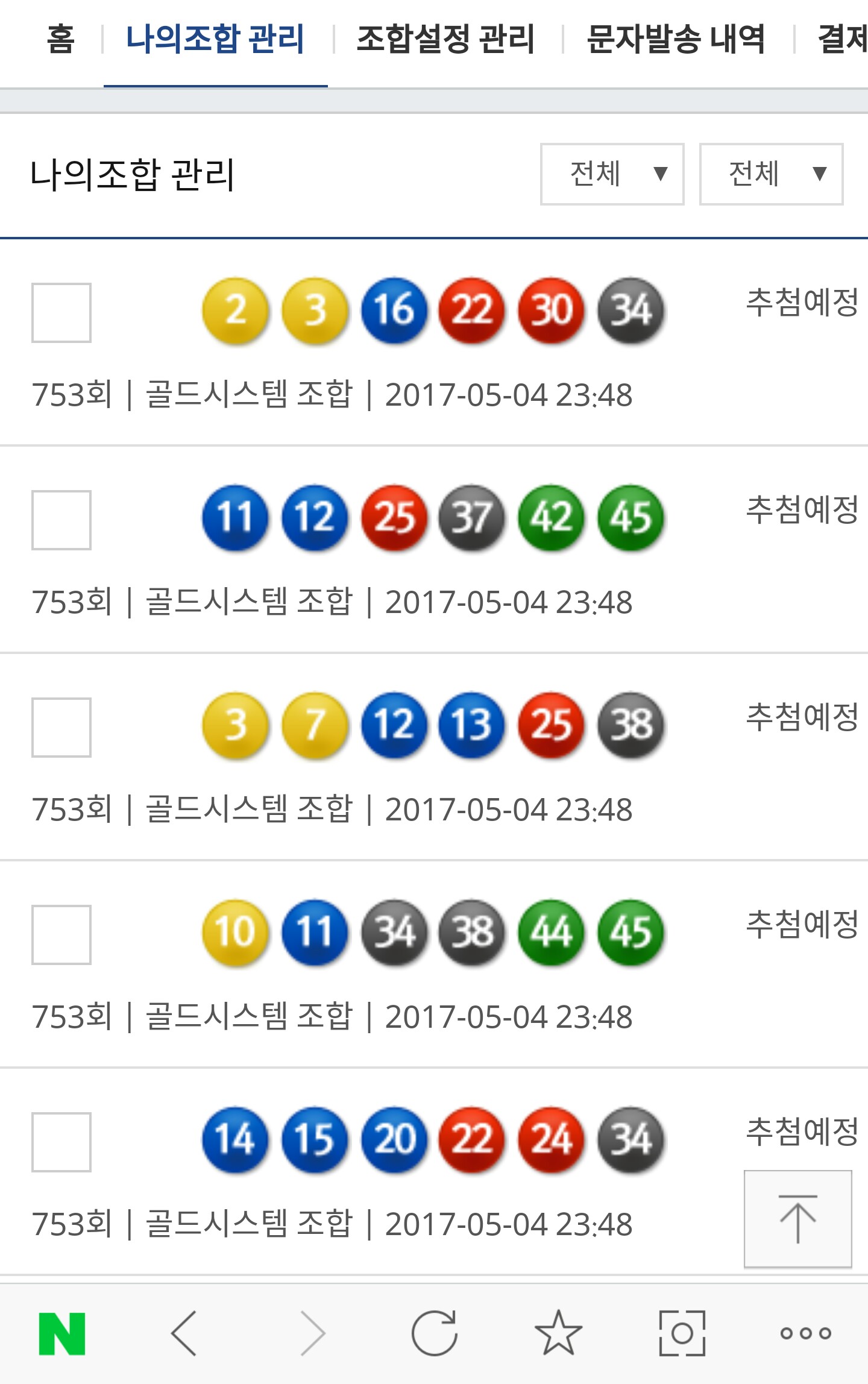
Task: Select checkbox for combination 3 7 12 13 25 38
Action: 61,728
